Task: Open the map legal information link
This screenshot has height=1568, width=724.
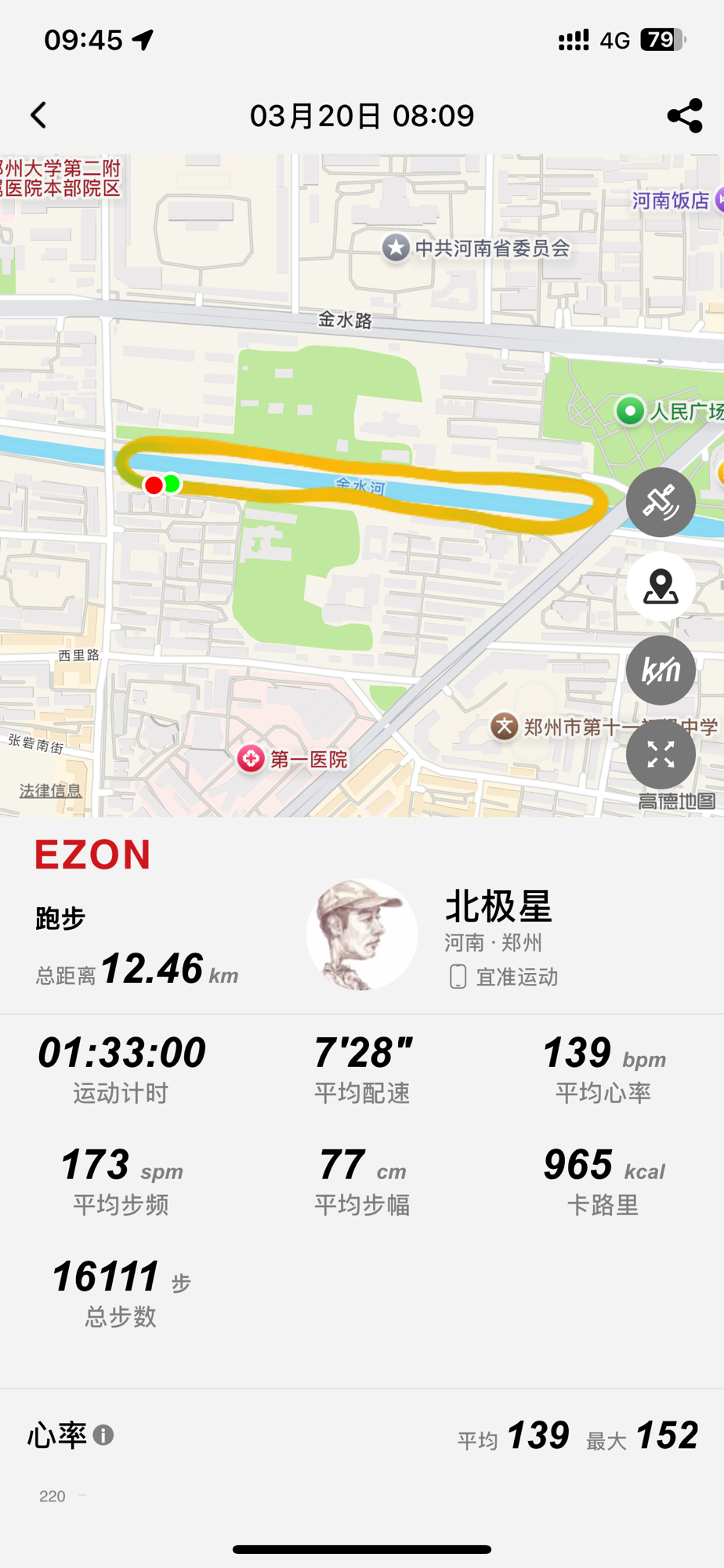Action: pos(51,790)
